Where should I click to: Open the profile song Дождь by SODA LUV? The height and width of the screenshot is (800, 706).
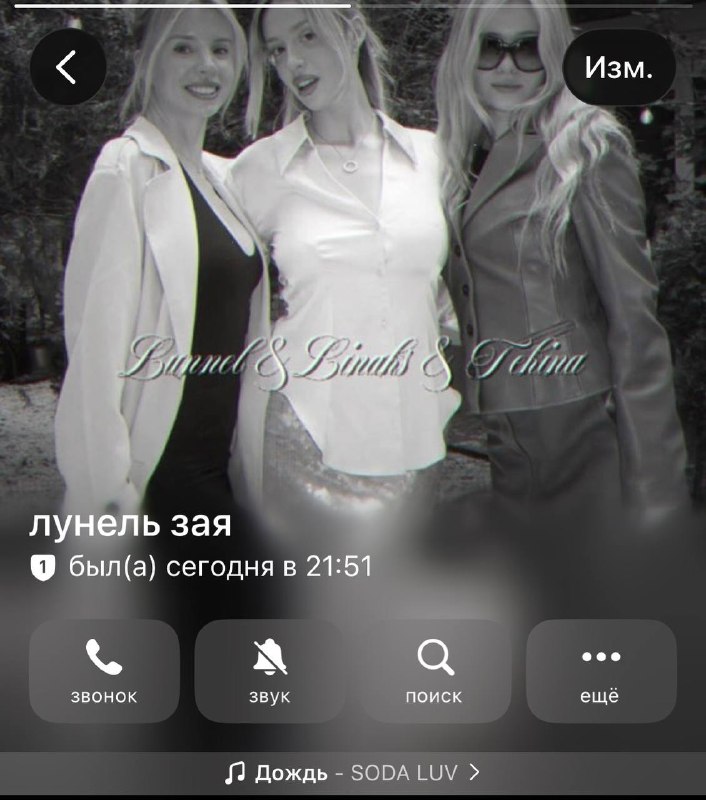(353, 773)
